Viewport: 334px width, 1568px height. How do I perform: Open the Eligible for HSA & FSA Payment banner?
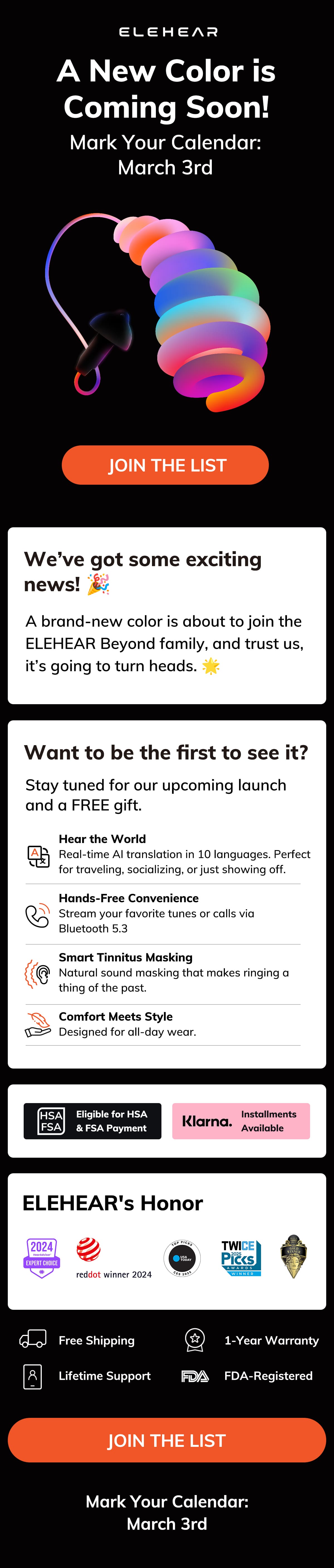(x=92, y=1121)
